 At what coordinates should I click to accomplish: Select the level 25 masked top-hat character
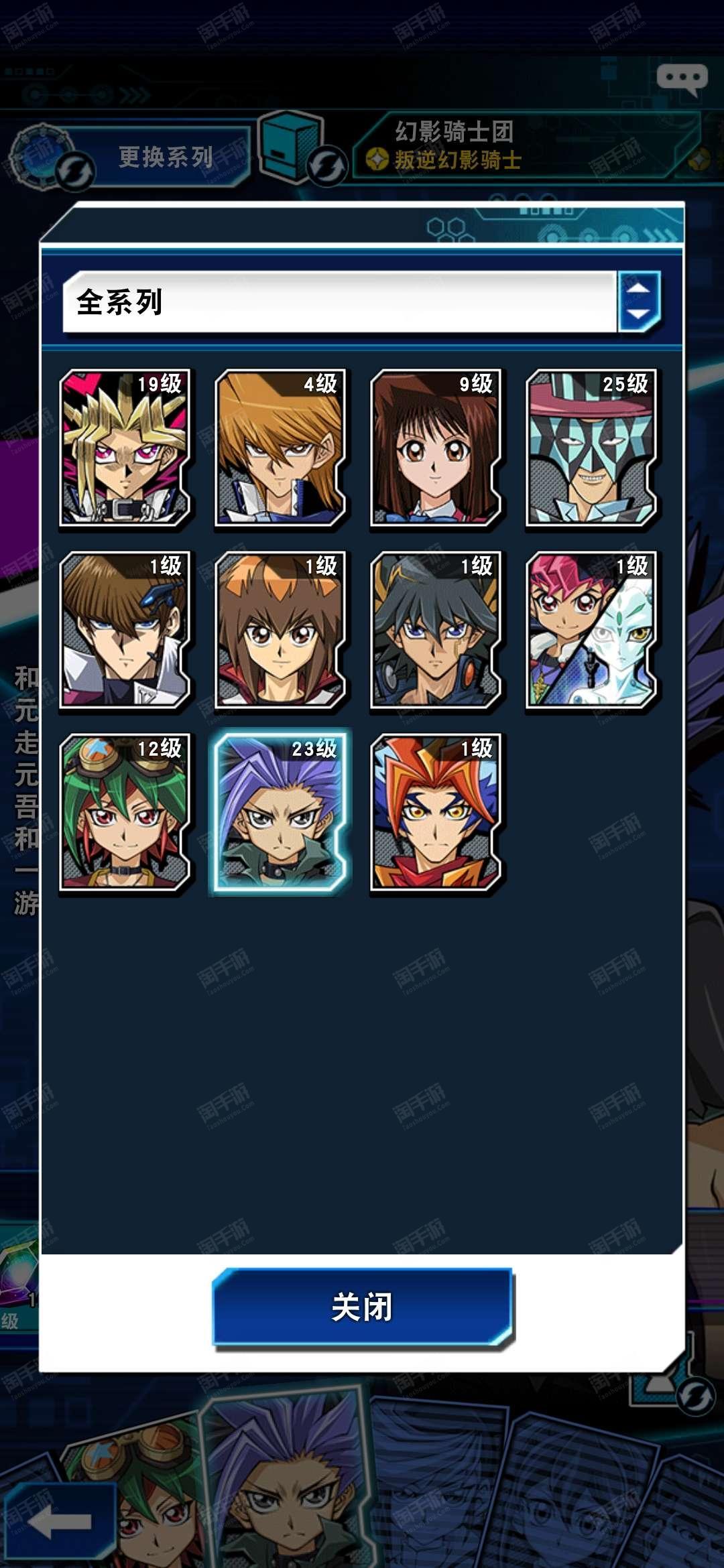coord(591,448)
